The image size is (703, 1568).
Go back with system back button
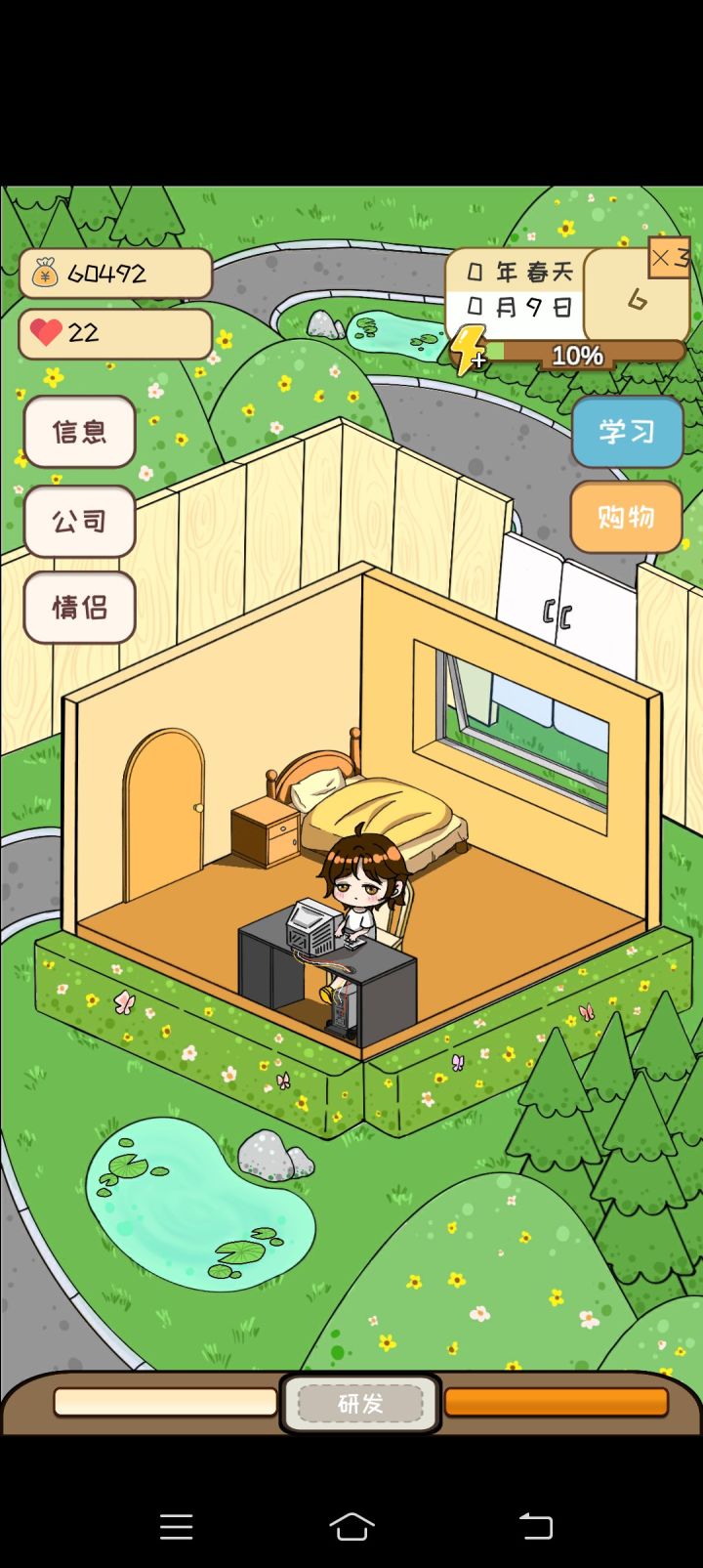coord(534,1526)
